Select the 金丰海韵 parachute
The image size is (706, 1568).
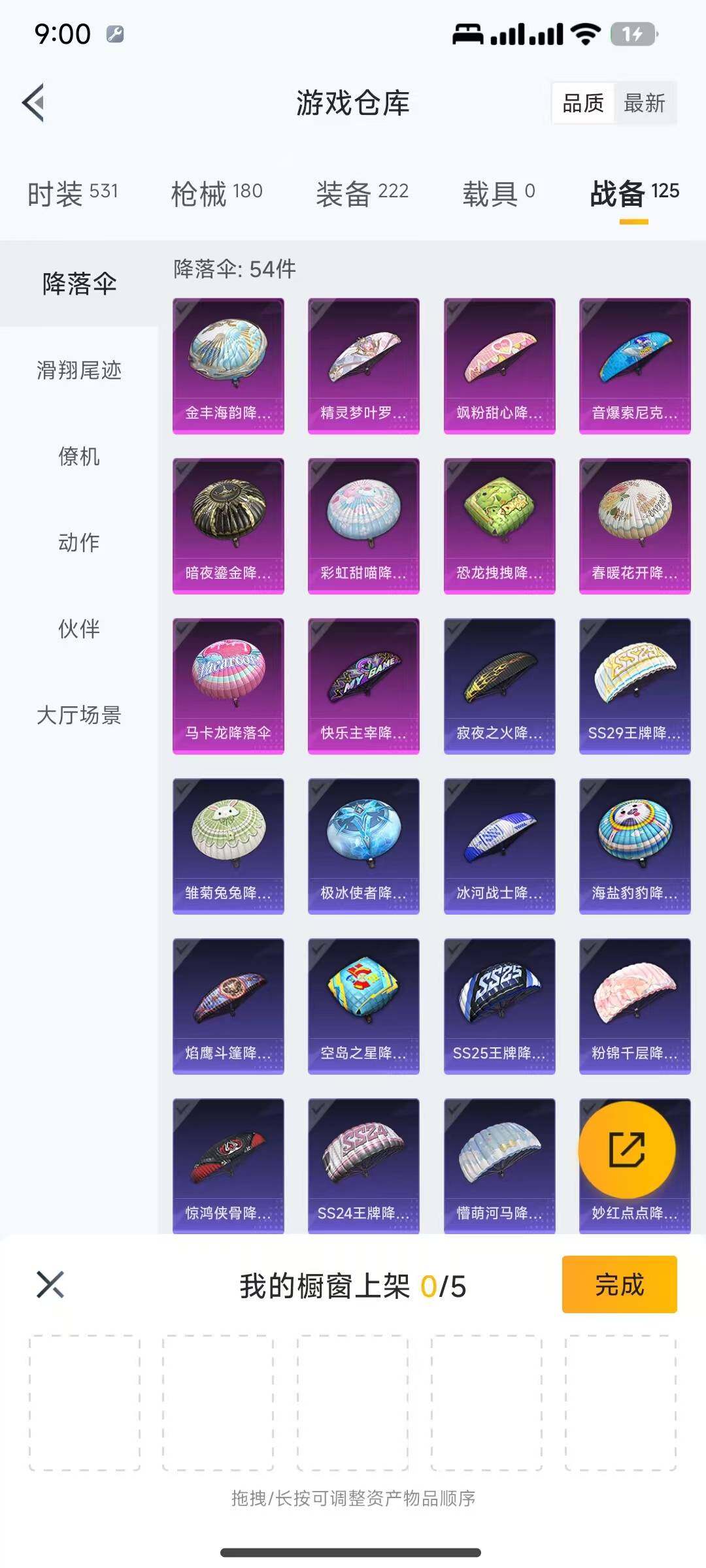[228, 365]
